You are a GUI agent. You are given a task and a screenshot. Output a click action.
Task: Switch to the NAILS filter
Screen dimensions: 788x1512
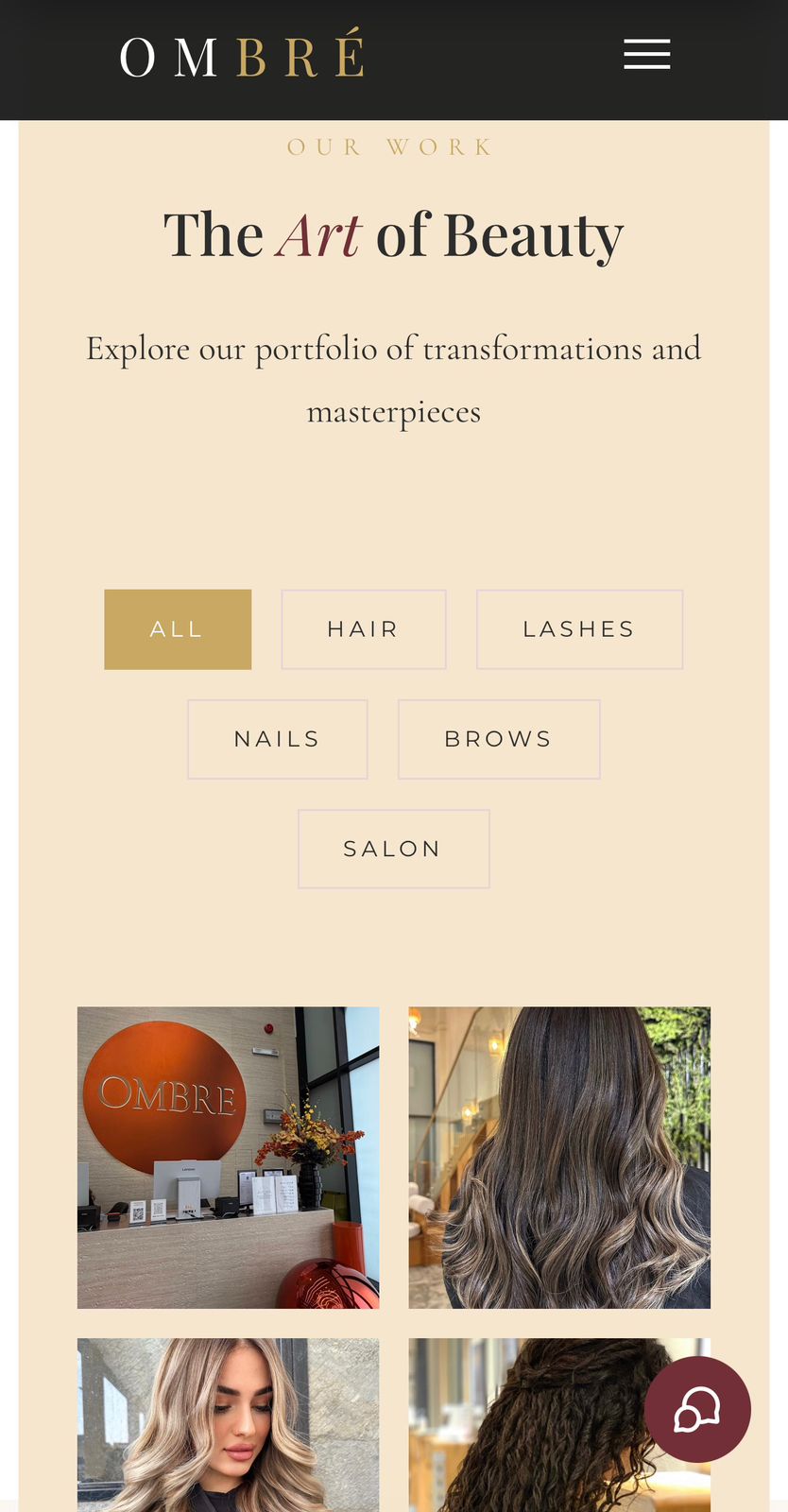pos(277,739)
